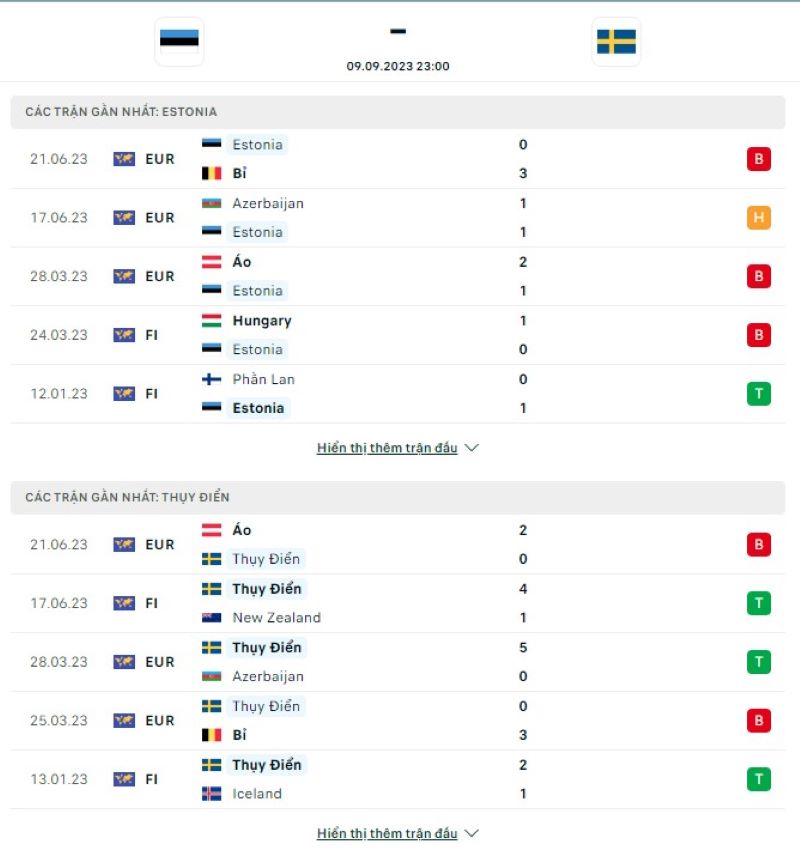Click the red B result badge for Estonia vs Belgium
Screen dimensions: 800x861
pyautogui.click(x=759, y=158)
